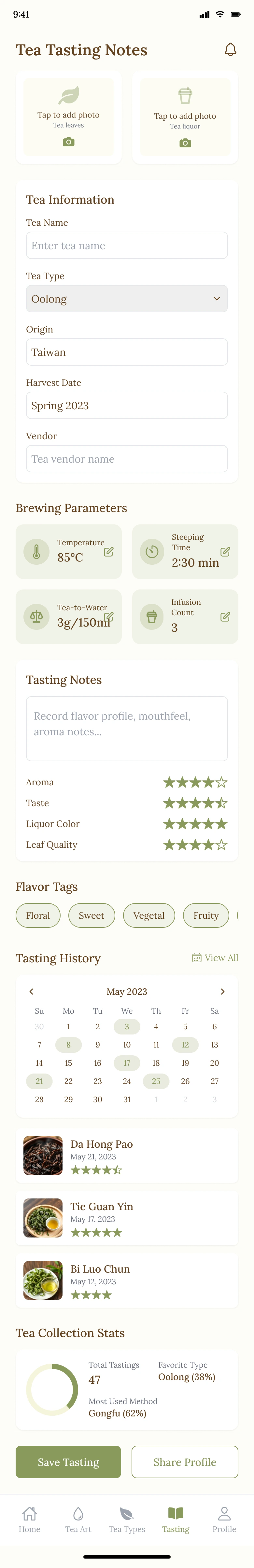Image resolution: width=254 pixels, height=1568 pixels.
Task: Focus the Tea Name field
Action: (127, 245)
